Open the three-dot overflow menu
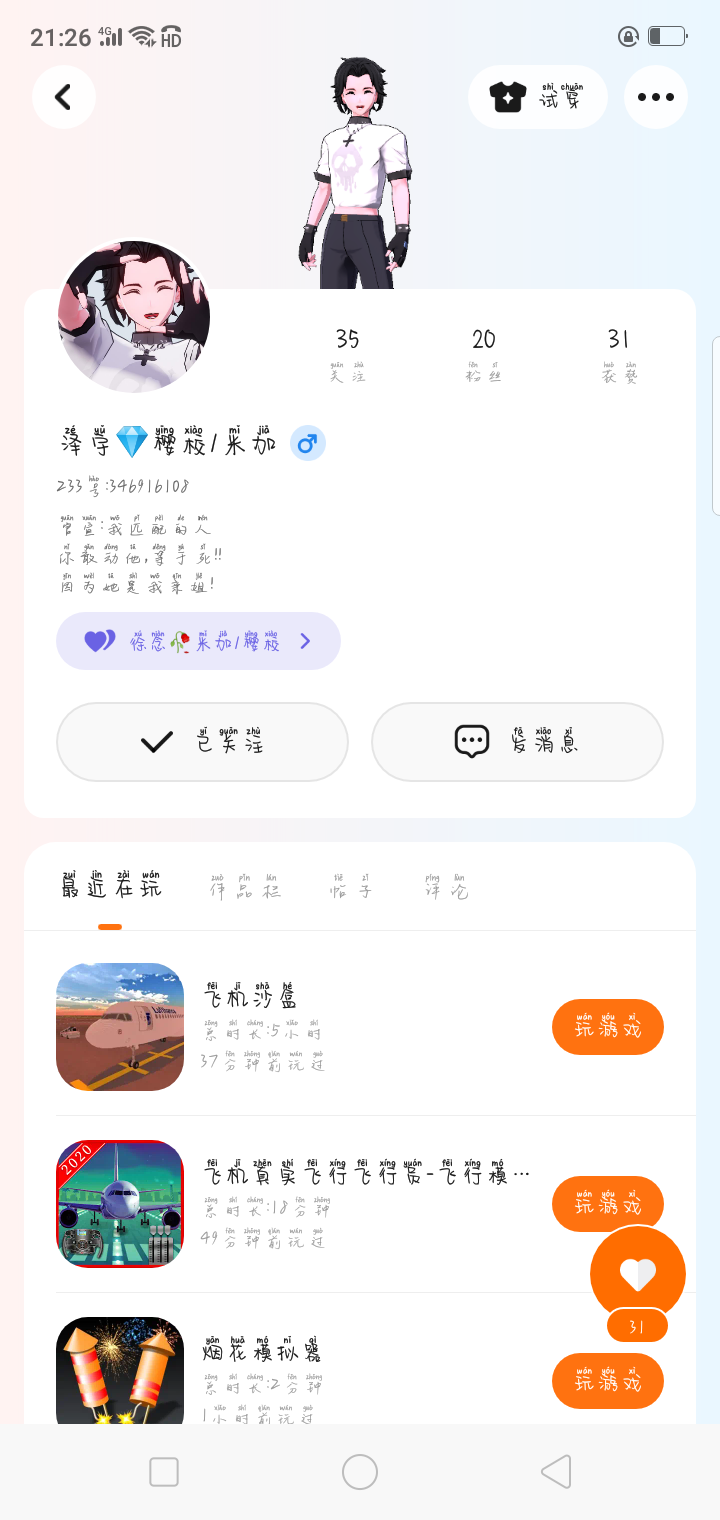This screenshot has height=1520, width=720. coord(656,97)
